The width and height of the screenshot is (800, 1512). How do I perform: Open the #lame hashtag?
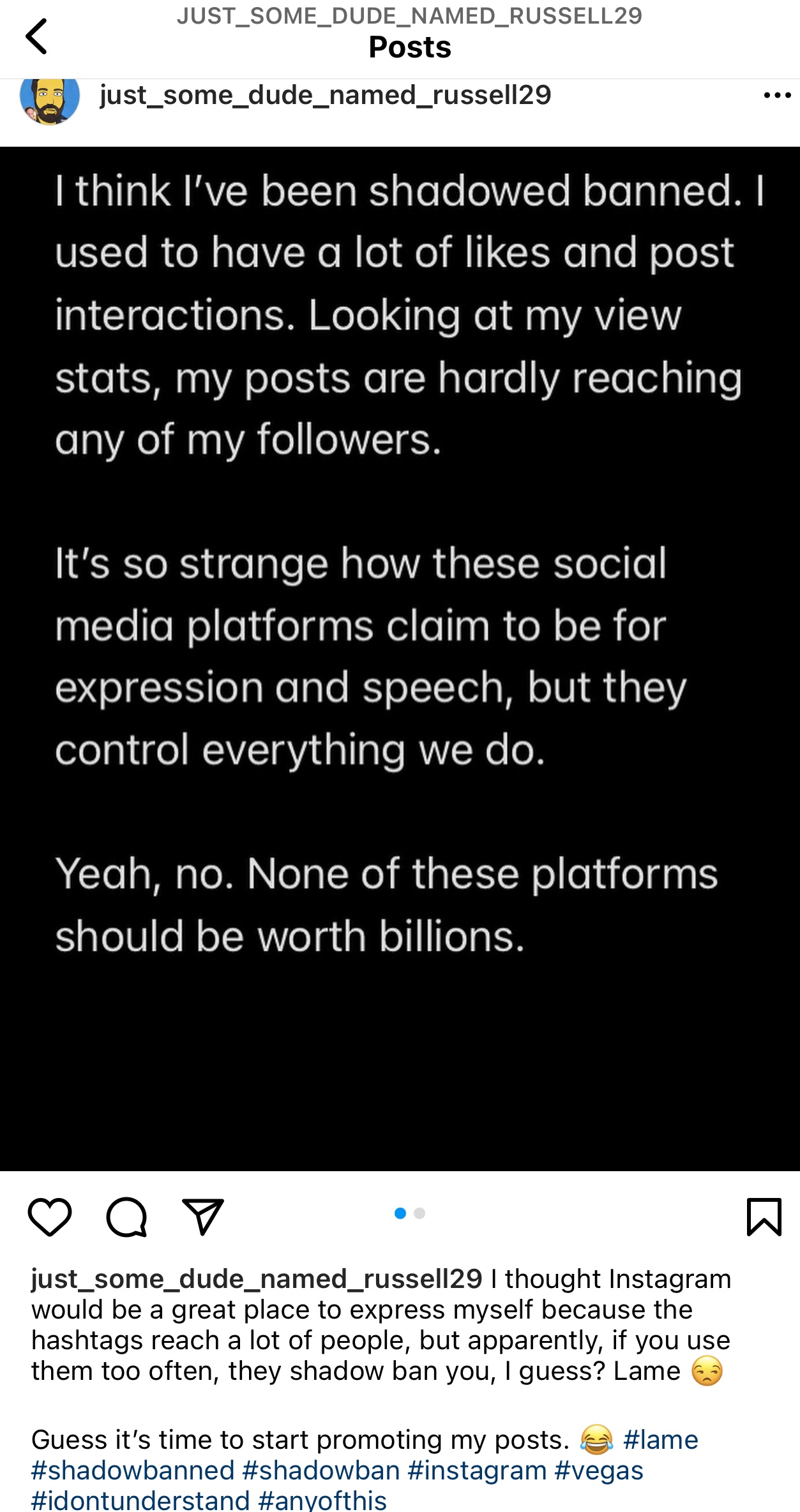(x=661, y=1440)
